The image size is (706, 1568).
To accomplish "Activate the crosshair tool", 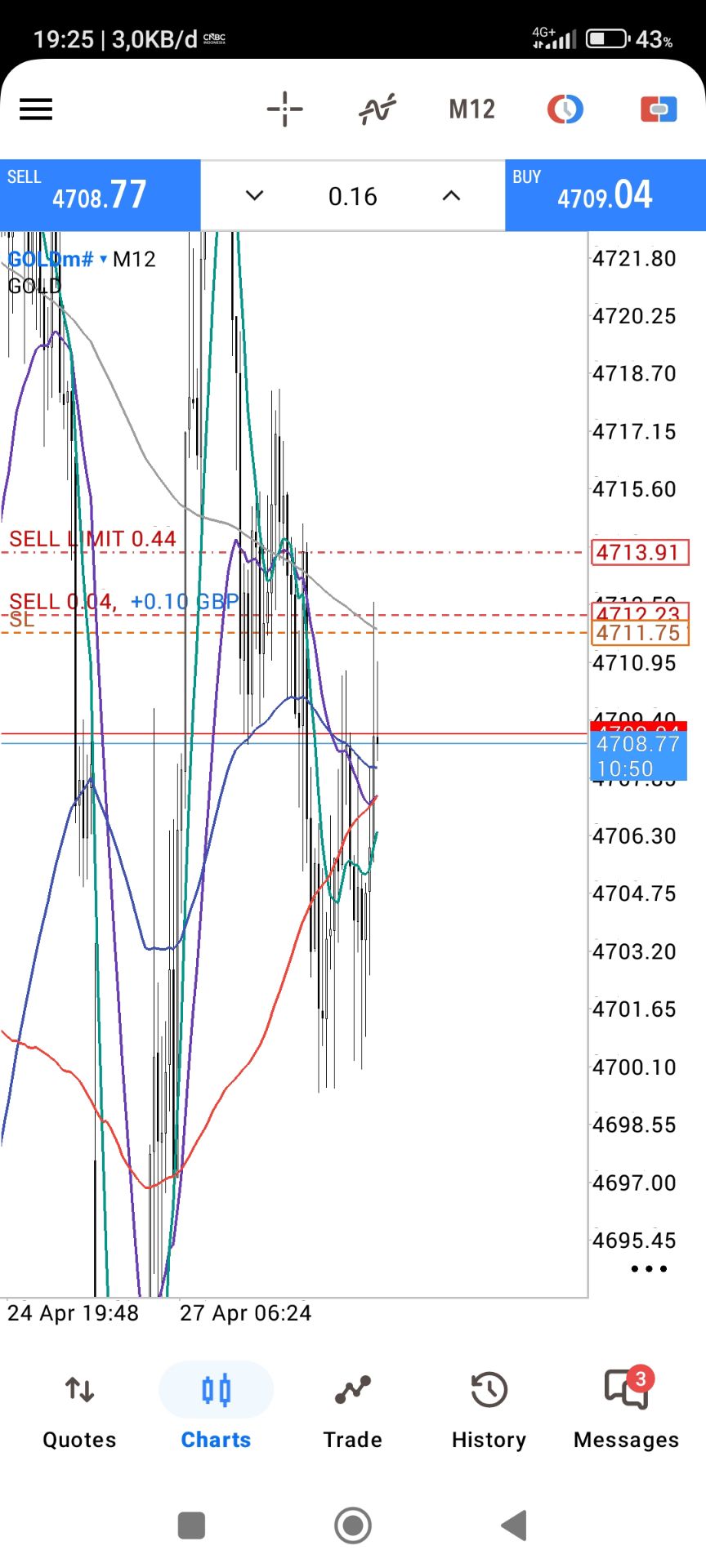I will click(x=284, y=109).
